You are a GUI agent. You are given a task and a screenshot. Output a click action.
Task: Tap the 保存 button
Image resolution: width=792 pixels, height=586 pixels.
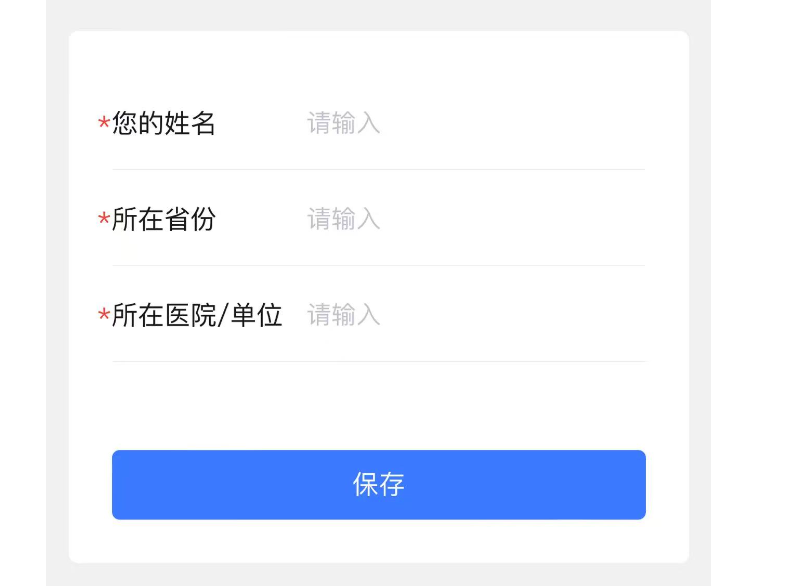378,485
